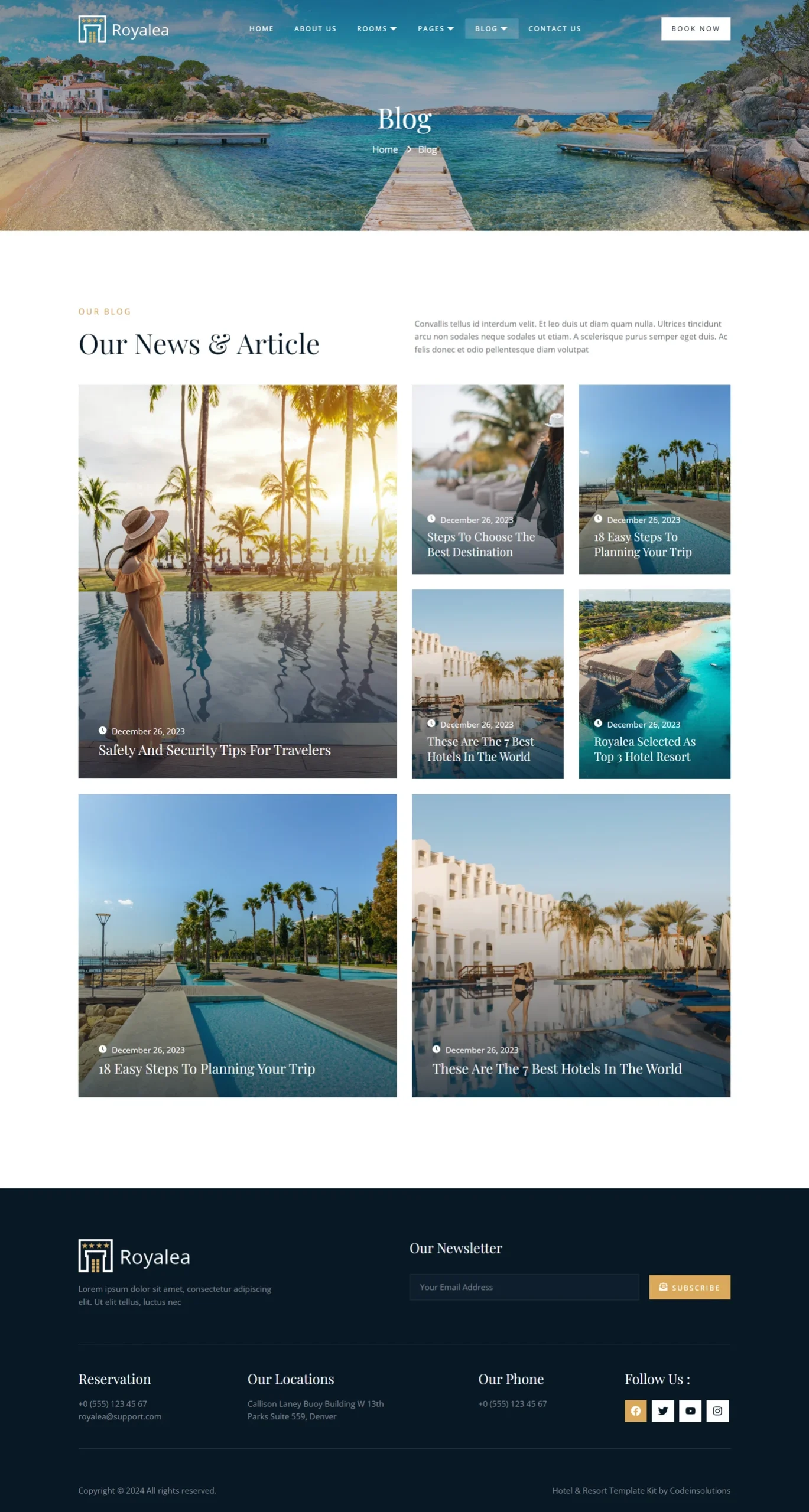Tap the Royalea logo in header
This screenshot has width=809, height=1512.
[x=124, y=29]
